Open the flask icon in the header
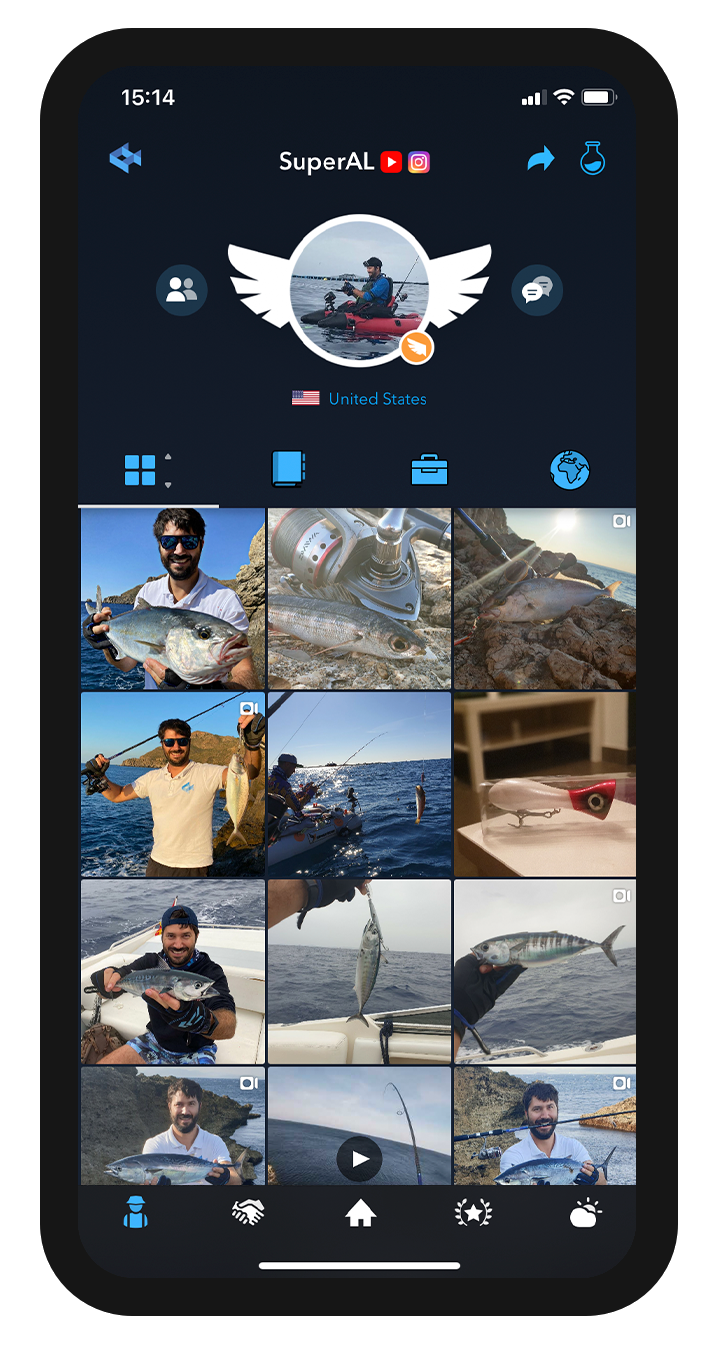Viewport: 718px width, 1368px height. coord(594,158)
